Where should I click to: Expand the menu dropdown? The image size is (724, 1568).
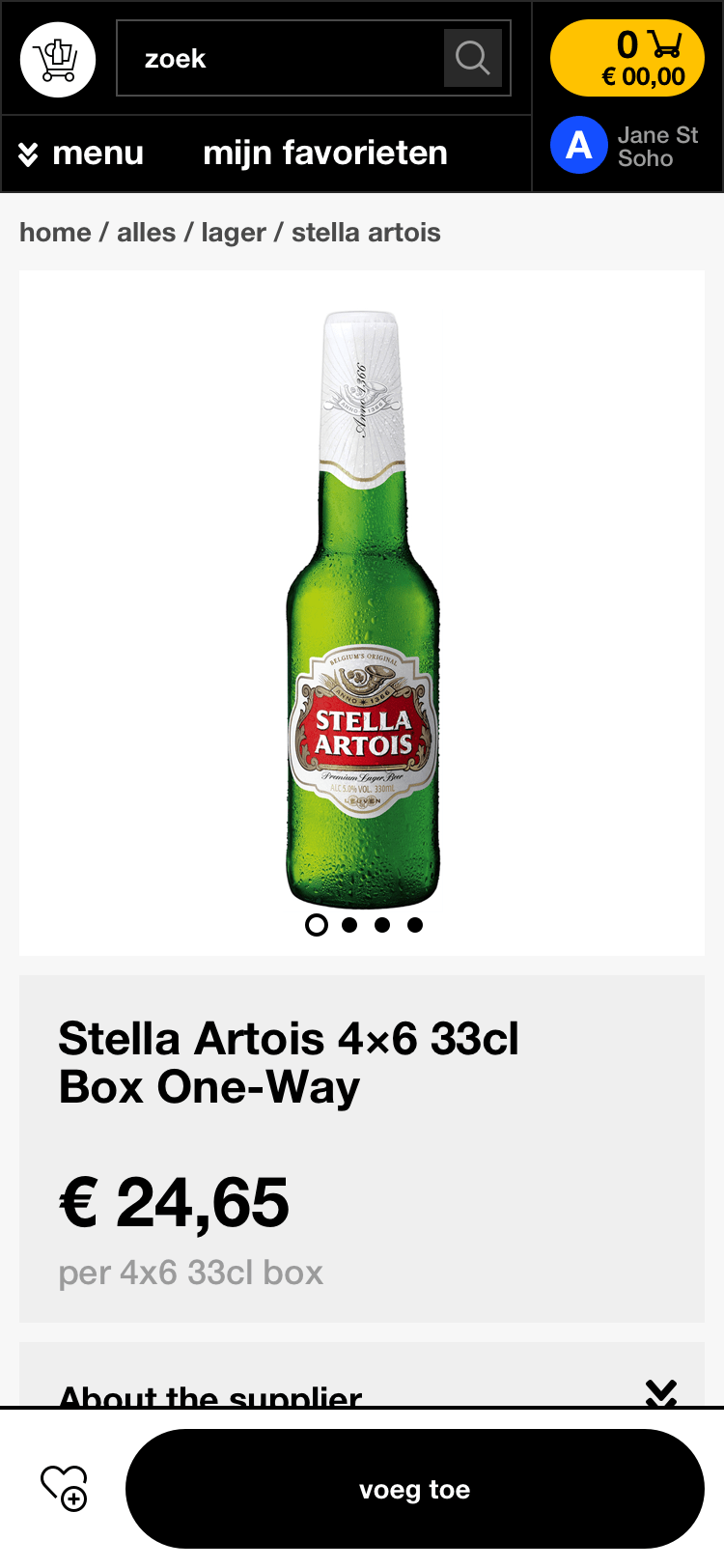pyautogui.click(x=82, y=154)
